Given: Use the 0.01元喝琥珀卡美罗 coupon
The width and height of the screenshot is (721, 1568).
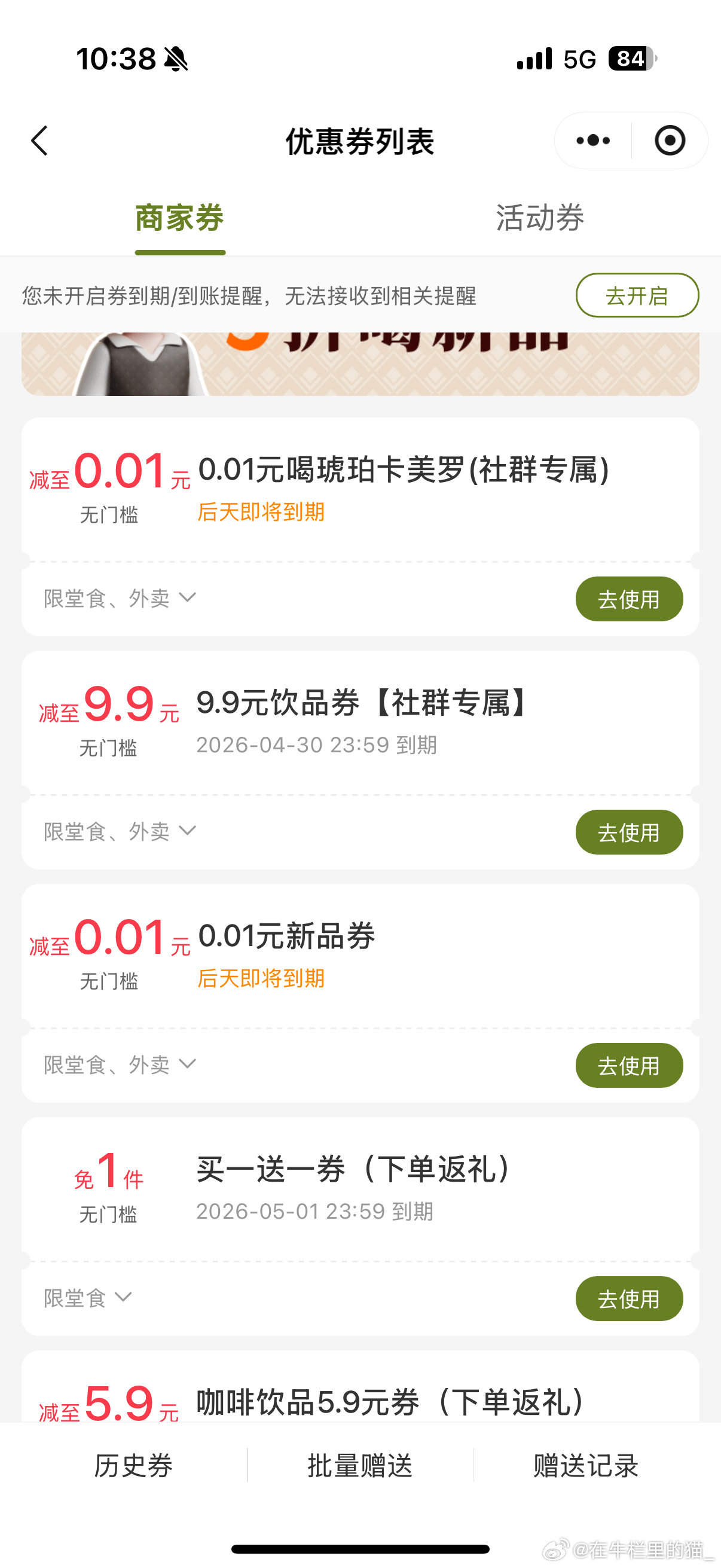Looking at the screenshot, I should click(x=628, y=599).
